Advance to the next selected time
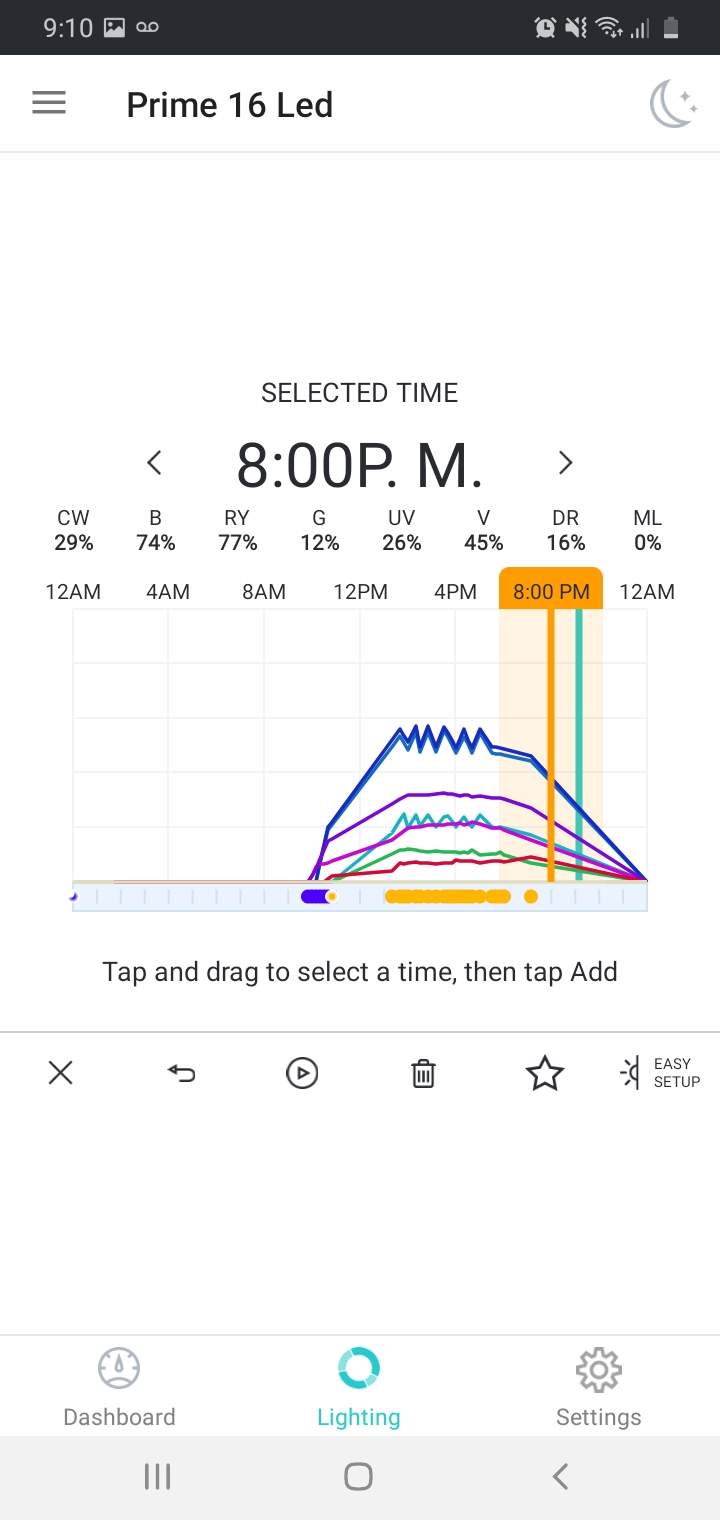The height and width of the screenshot is (1520, 720). [565, 462]
